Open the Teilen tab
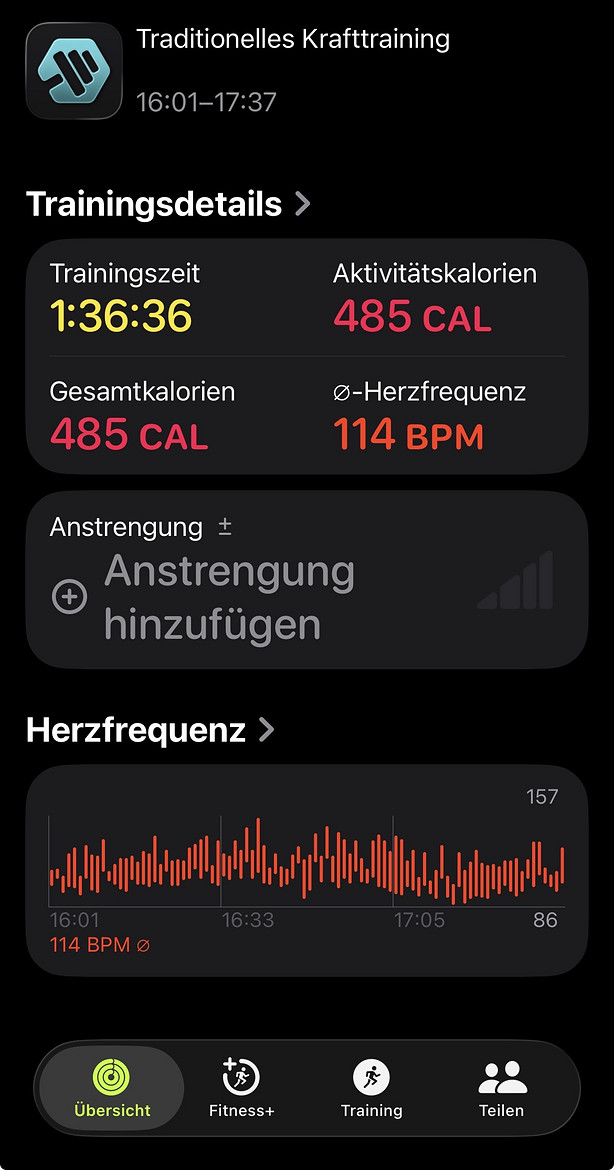Viewport: 614px width, 1170px height. click(501, 1088)
